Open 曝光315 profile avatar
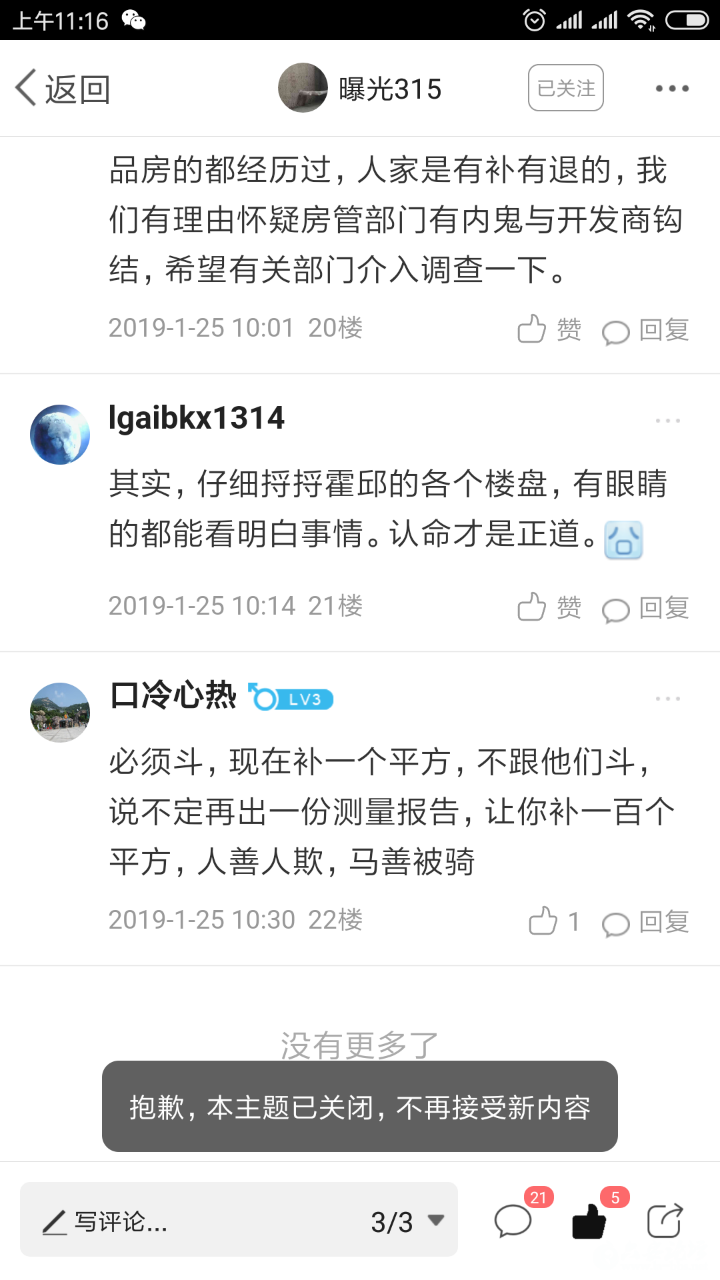This screenshot has width=720, height=1280. click(303, 88)
